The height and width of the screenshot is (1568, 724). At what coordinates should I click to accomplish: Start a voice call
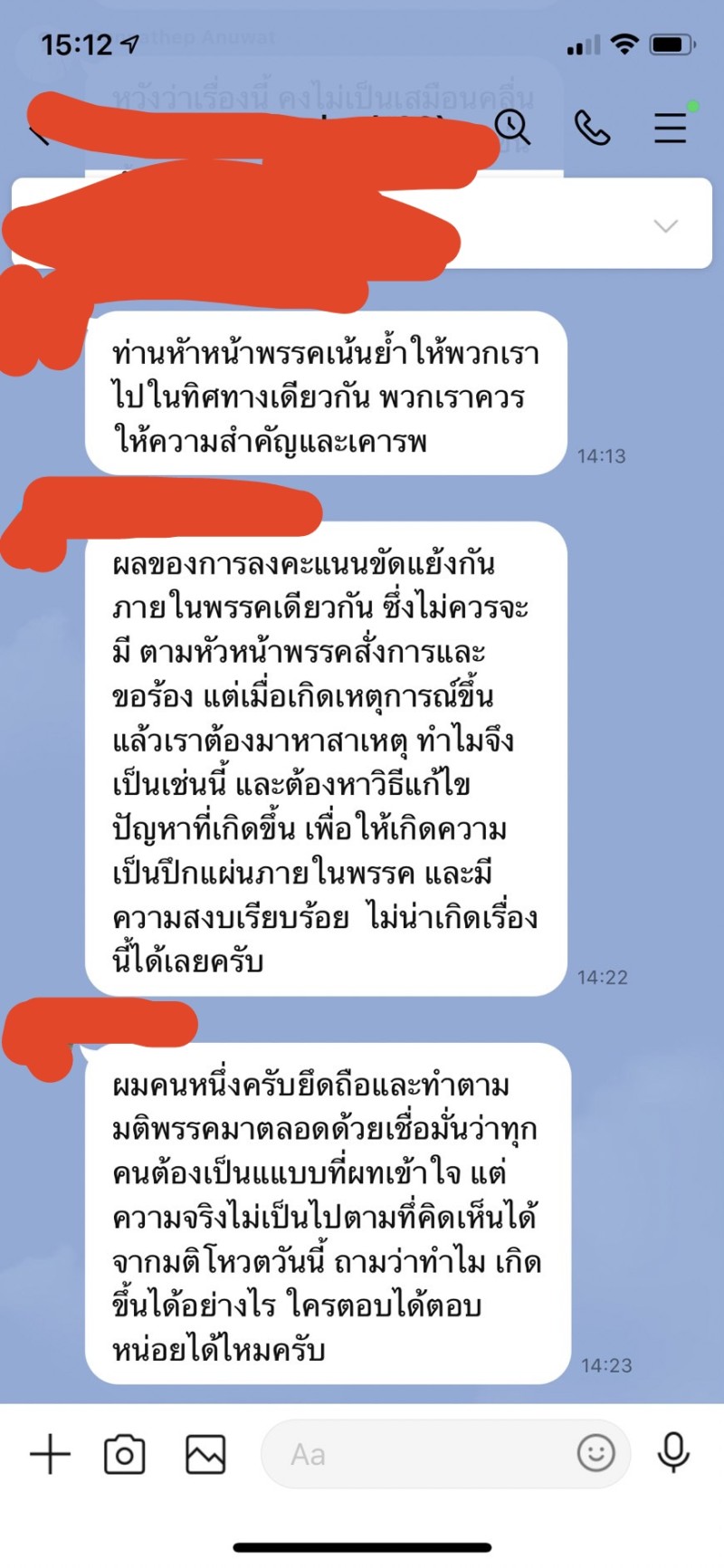(592, 128)
